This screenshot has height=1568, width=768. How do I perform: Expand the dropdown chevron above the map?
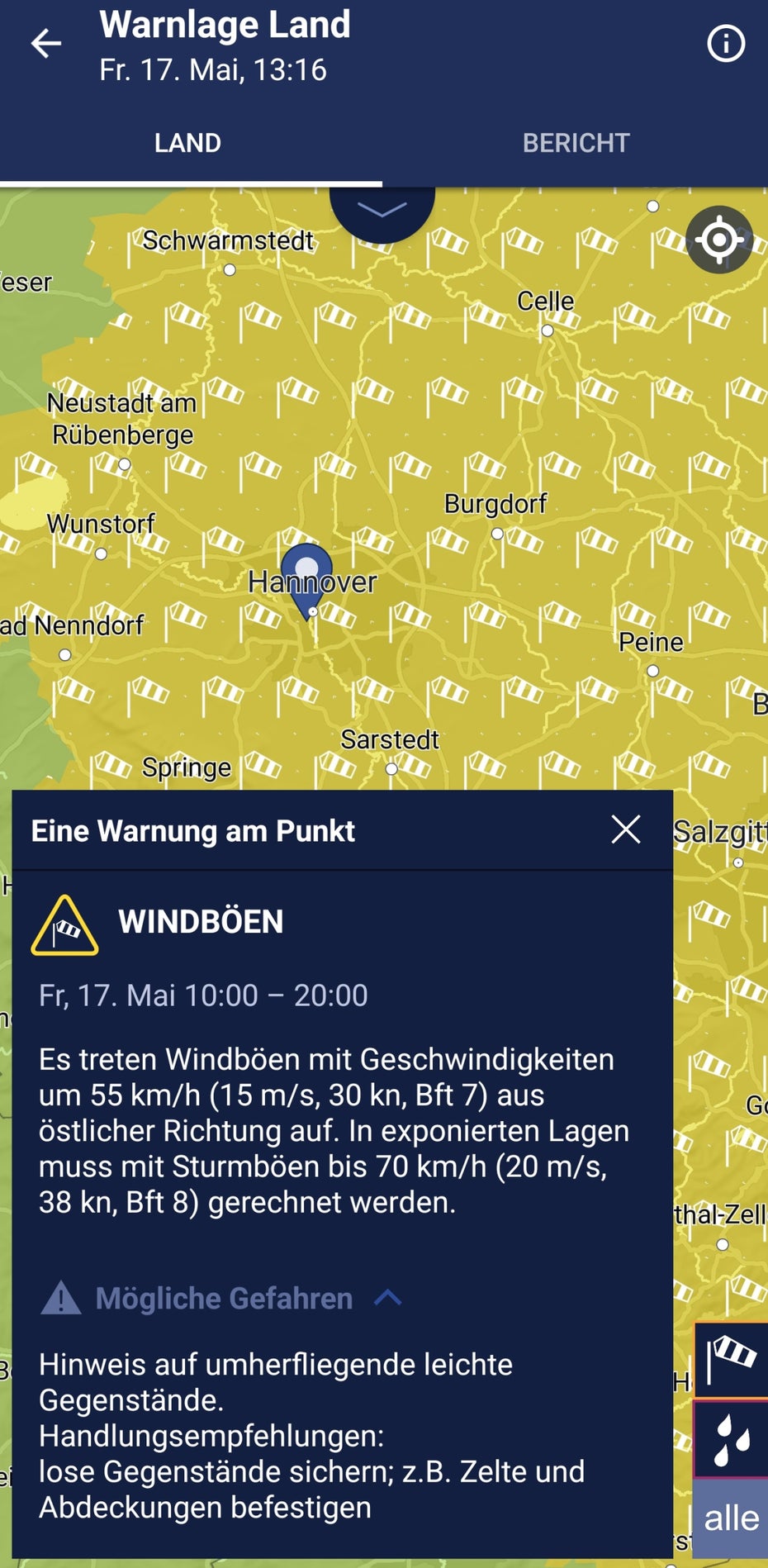382,210
